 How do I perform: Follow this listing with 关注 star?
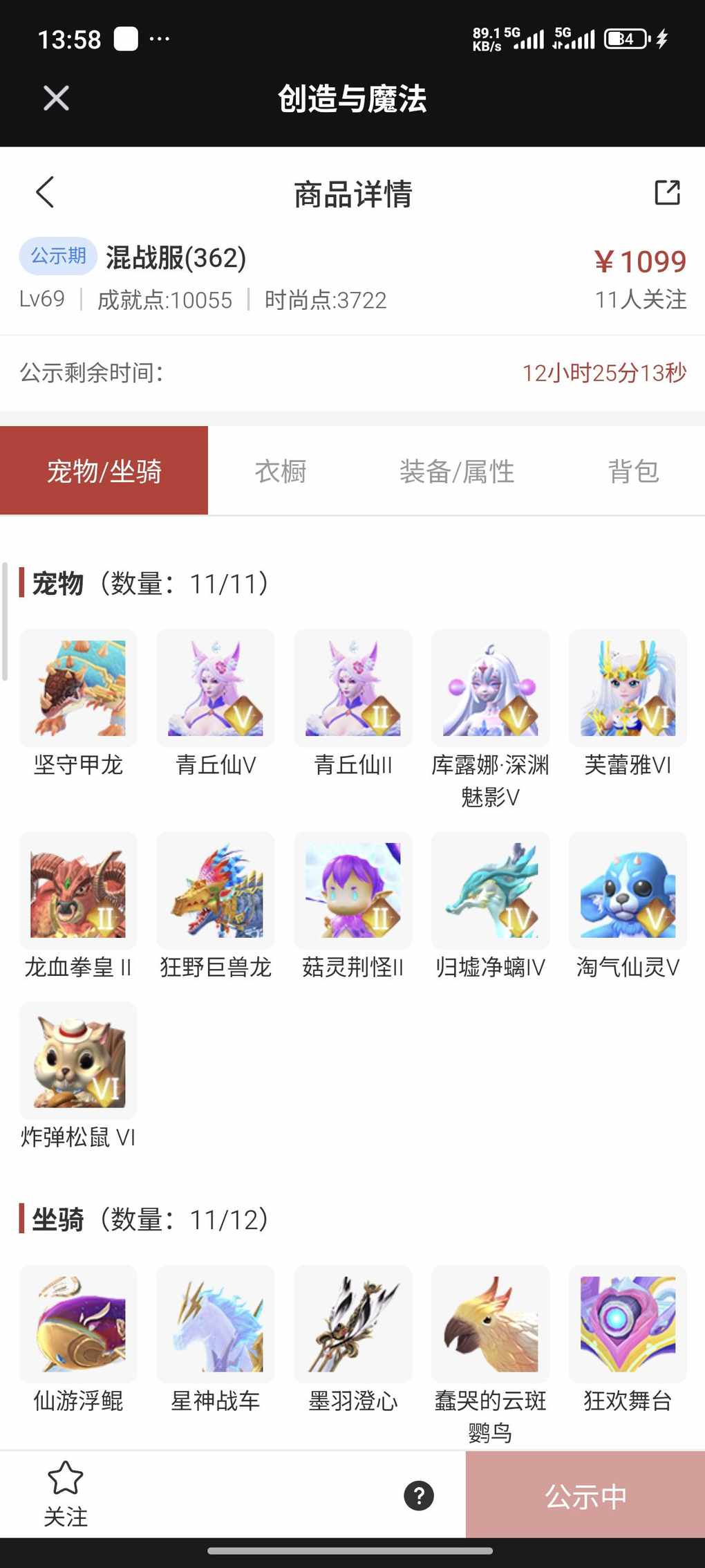click(x=66, y=1493)
